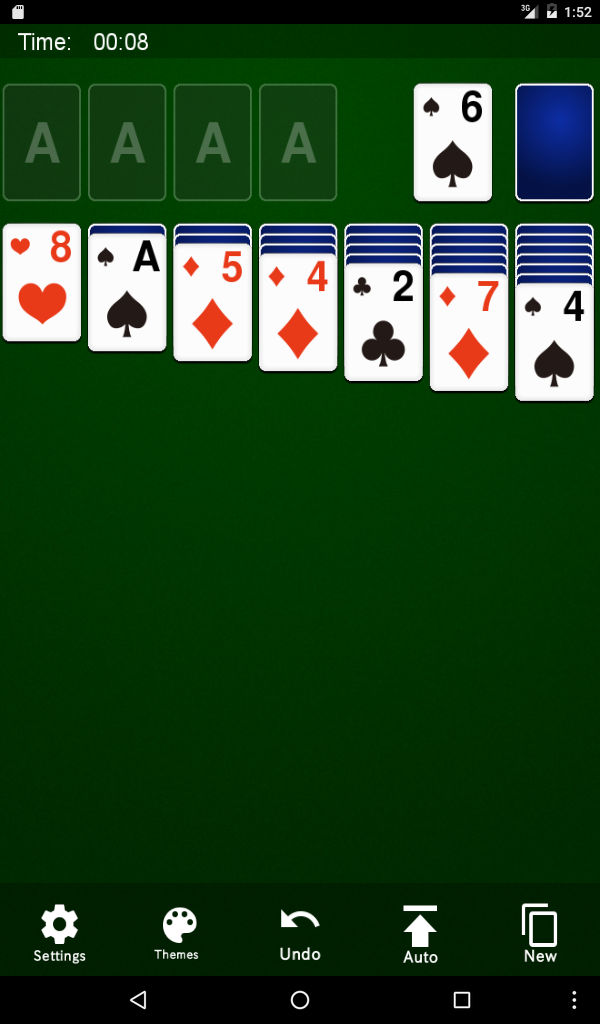Return to the home screen
Image resolution: width=600 pixels, height=1024 pixels.
coord(300,1000)
